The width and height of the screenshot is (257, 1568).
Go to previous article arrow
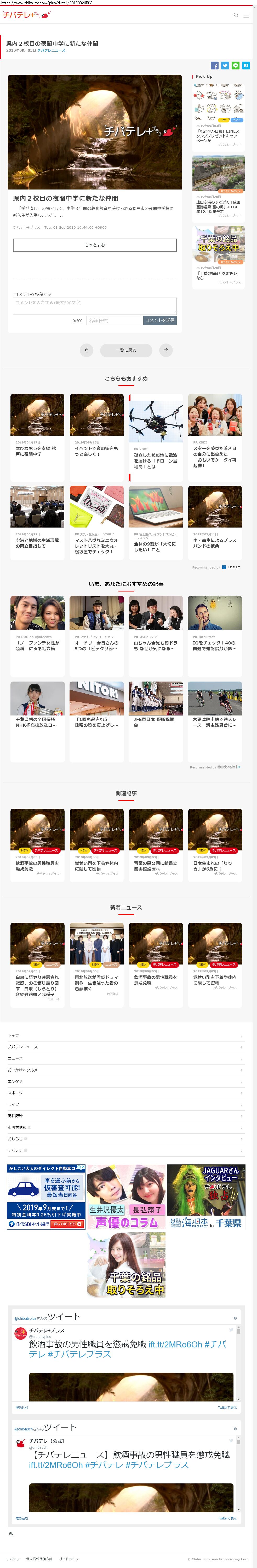pos(87,350)
